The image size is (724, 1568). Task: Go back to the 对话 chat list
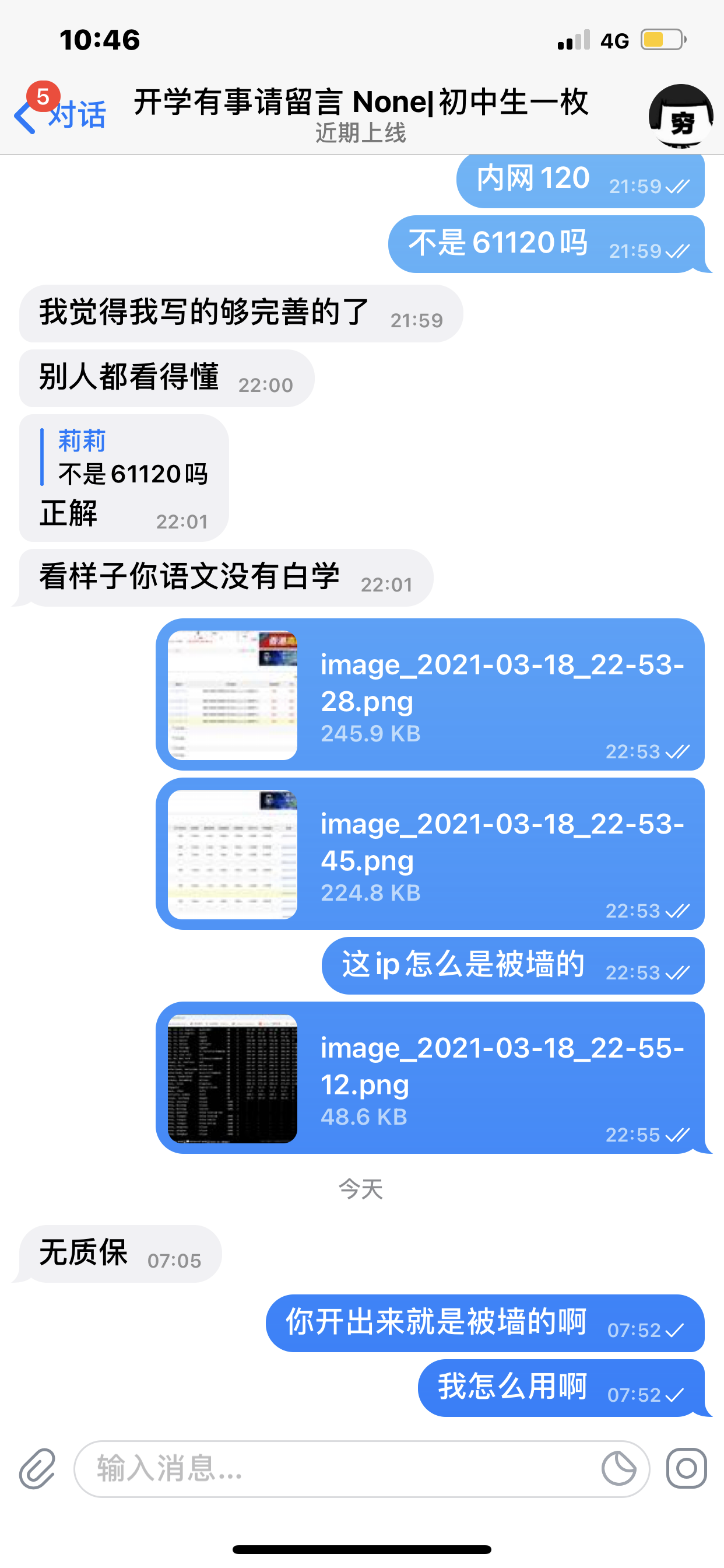[x=59, y=114]
